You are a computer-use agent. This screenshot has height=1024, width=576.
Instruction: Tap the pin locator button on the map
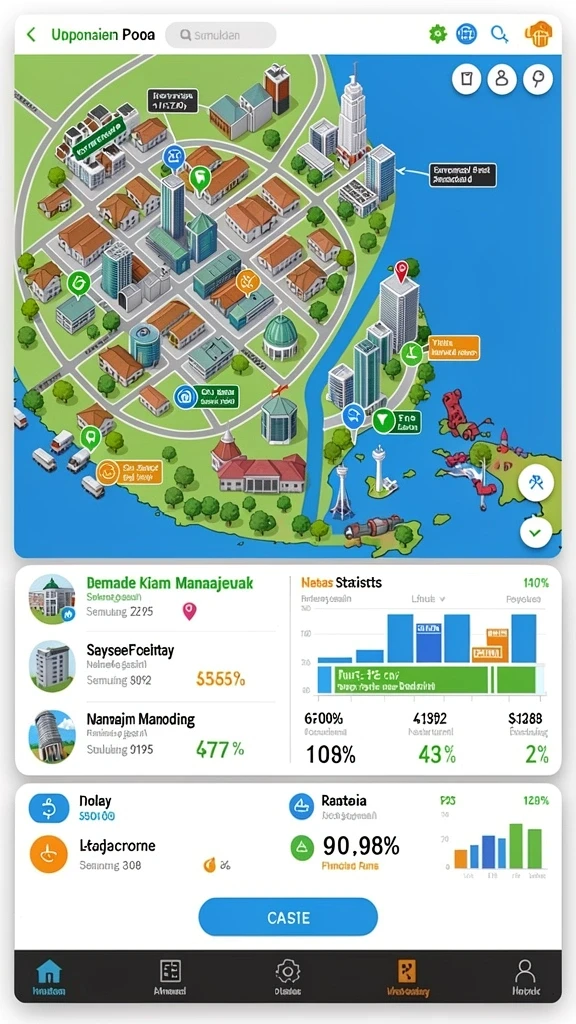(x=538, y=79)
